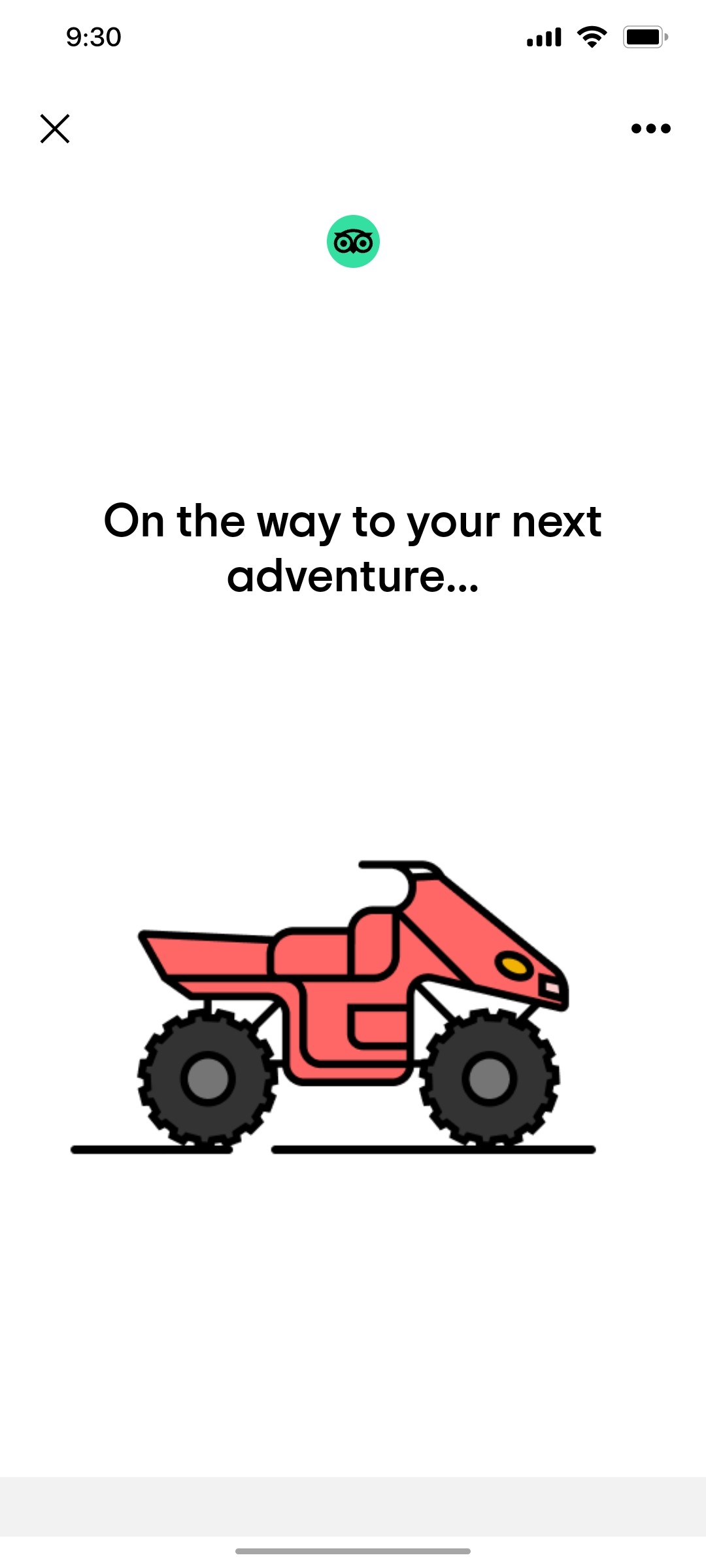Screen dimensions: 706x1568
Task: Tap the Wi-Fi status icon
Action: [x=590, y=37]
